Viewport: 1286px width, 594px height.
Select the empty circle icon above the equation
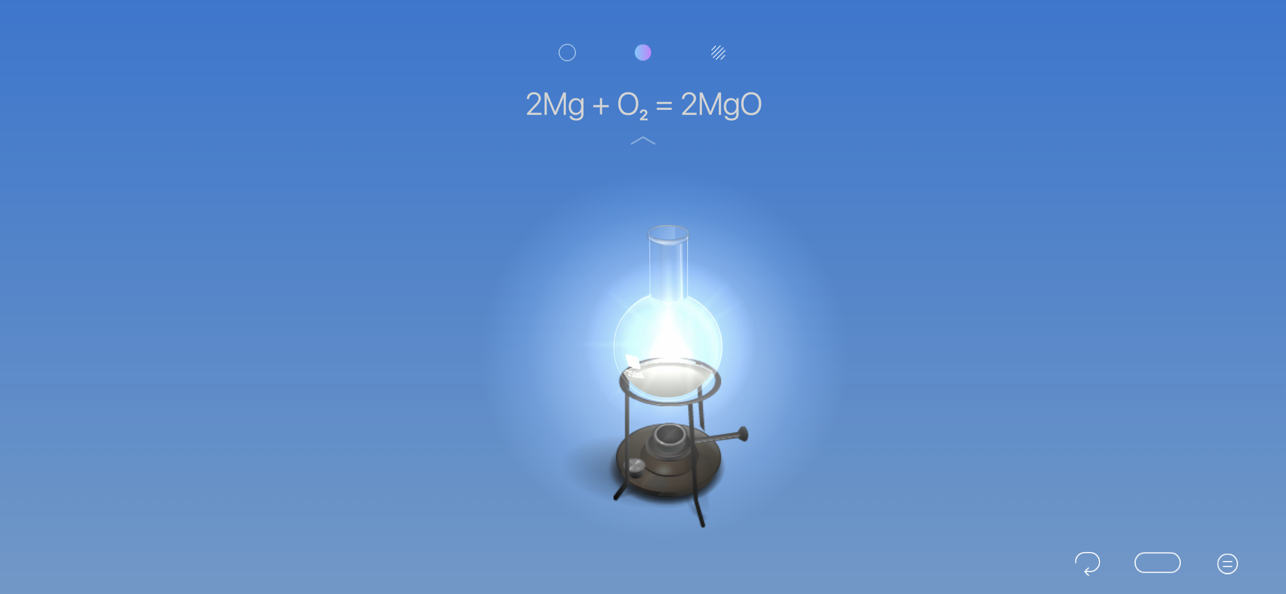click(567, 52)
